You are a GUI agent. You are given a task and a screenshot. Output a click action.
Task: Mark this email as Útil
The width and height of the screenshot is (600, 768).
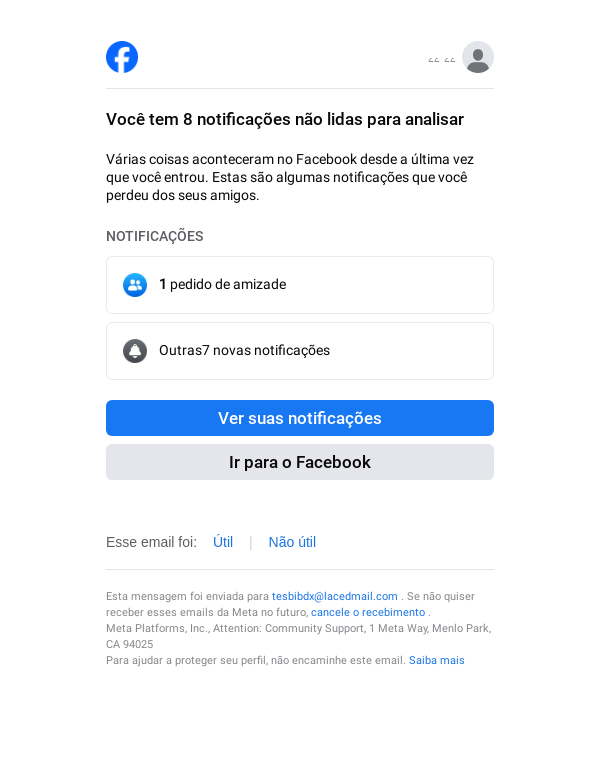click(223, 542)
